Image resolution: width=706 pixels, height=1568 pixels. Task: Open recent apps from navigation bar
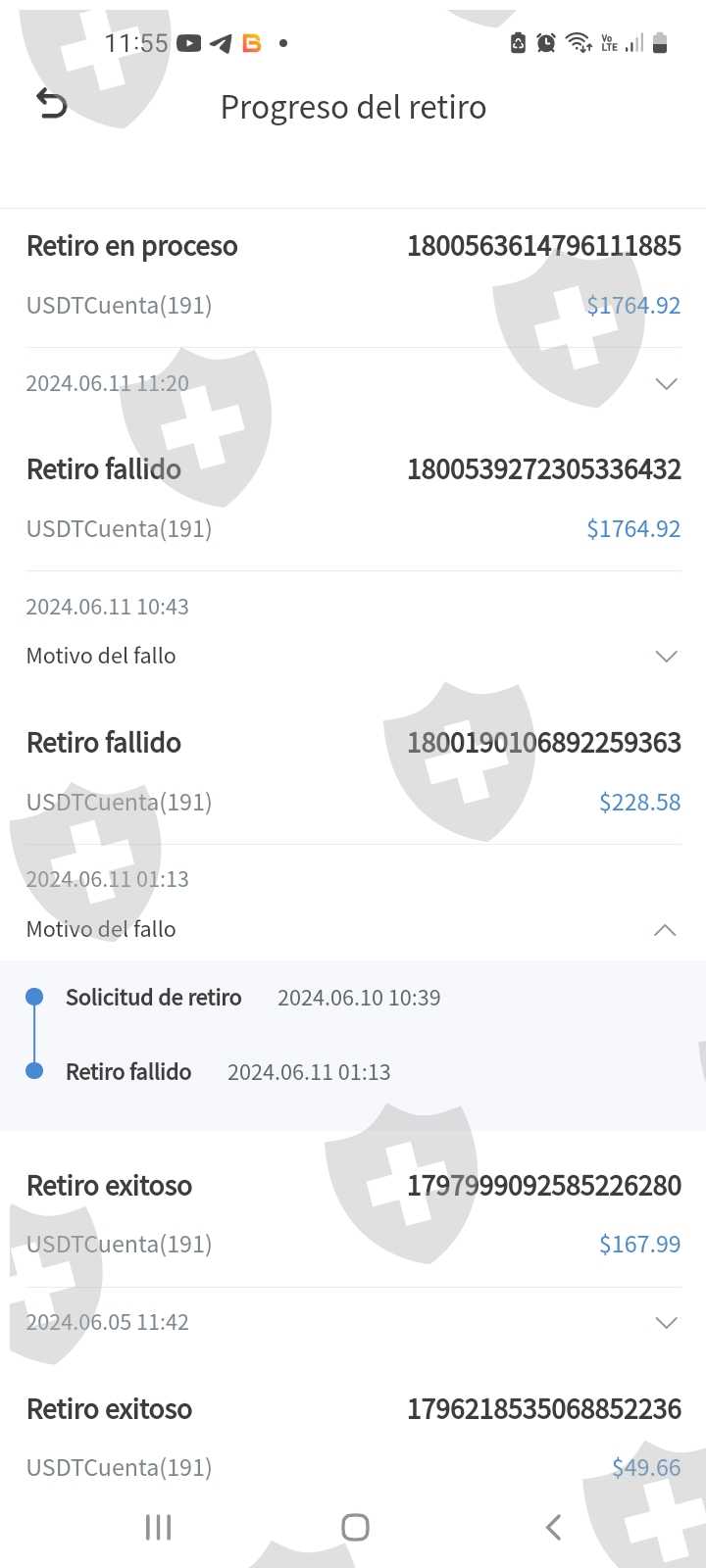pyautogui.click(x=158, y=1527)
